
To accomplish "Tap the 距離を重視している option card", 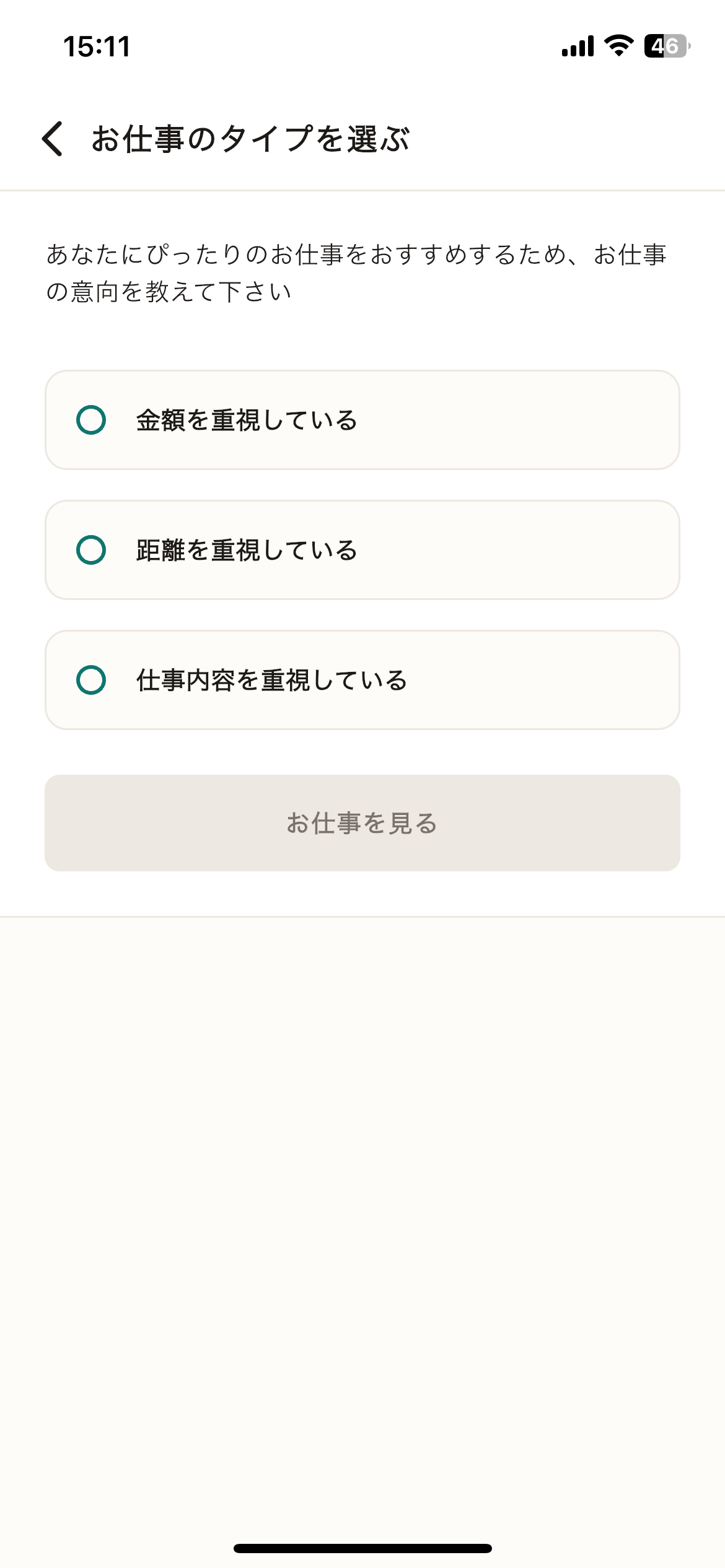I will (362, 549).
